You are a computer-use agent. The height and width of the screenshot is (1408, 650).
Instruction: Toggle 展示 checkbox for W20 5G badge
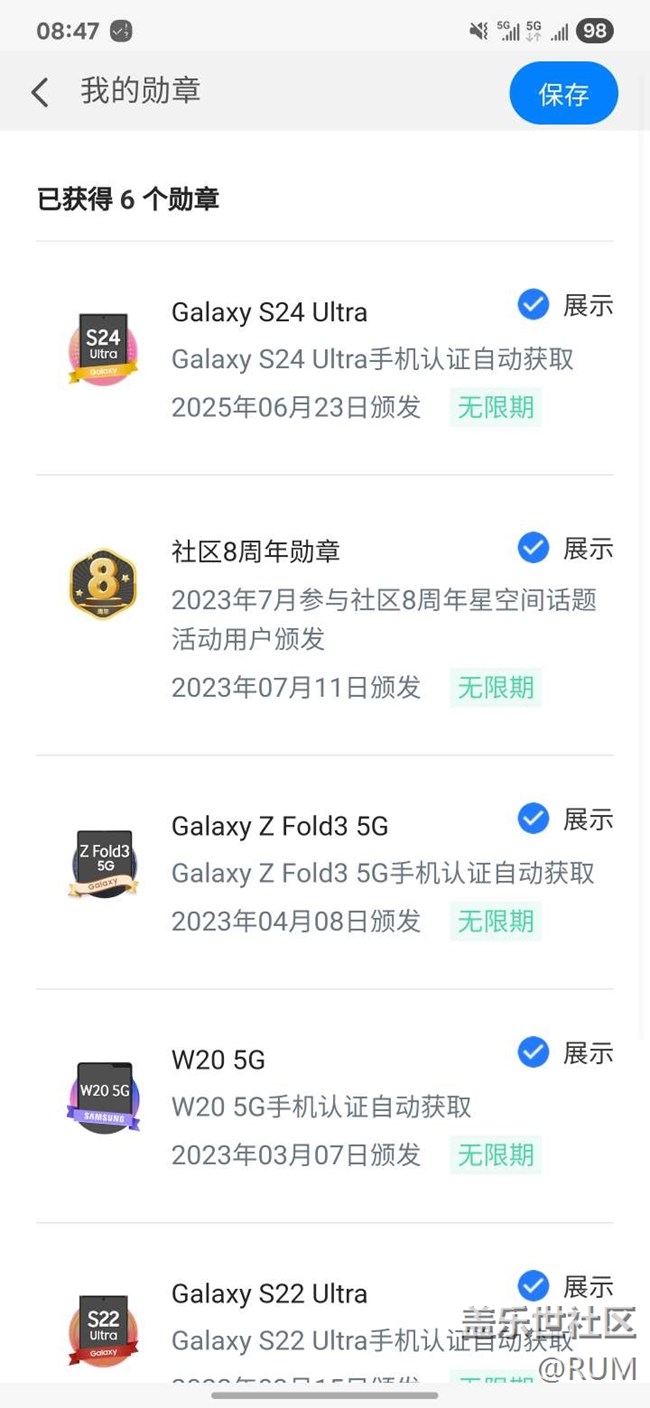point(533,1052)
